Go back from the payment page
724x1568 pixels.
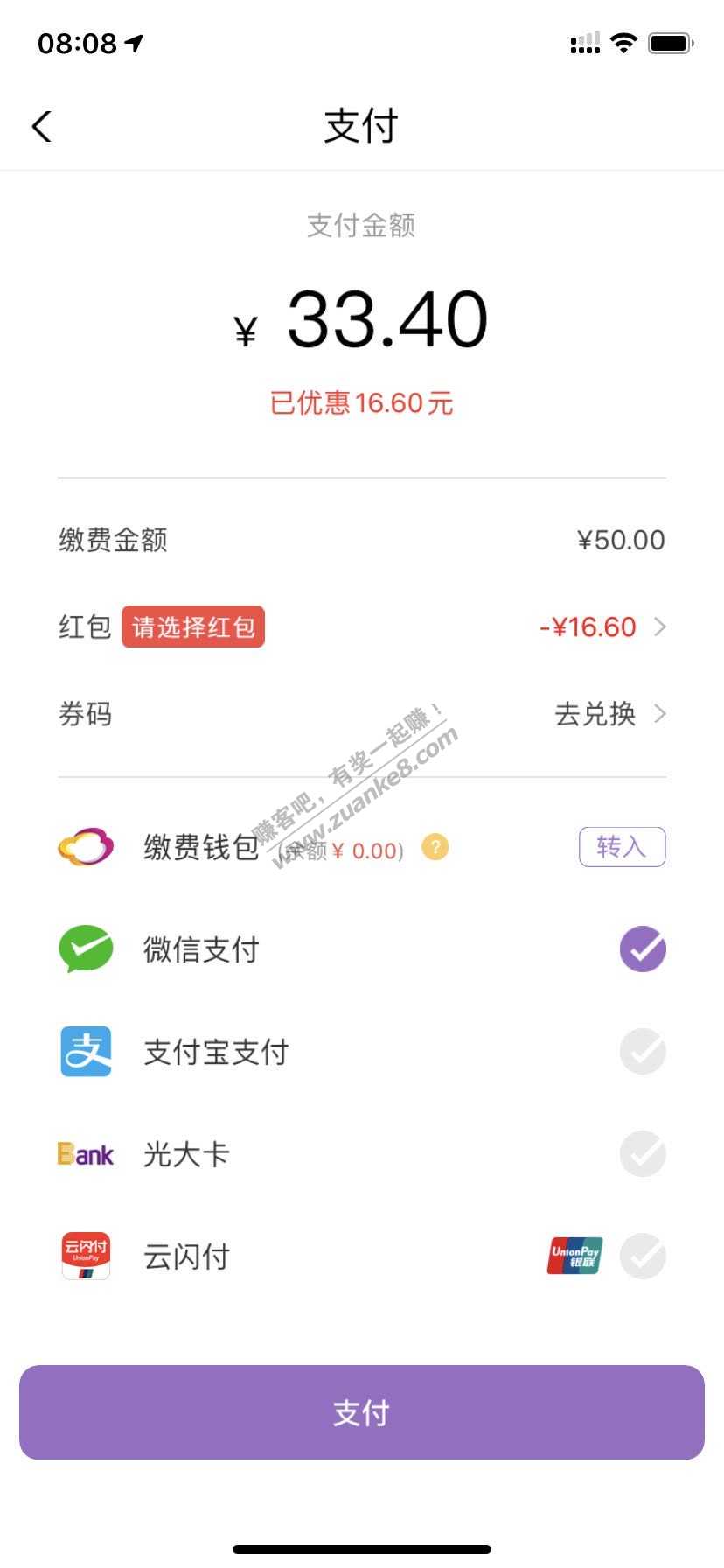(x=42, y=126)
